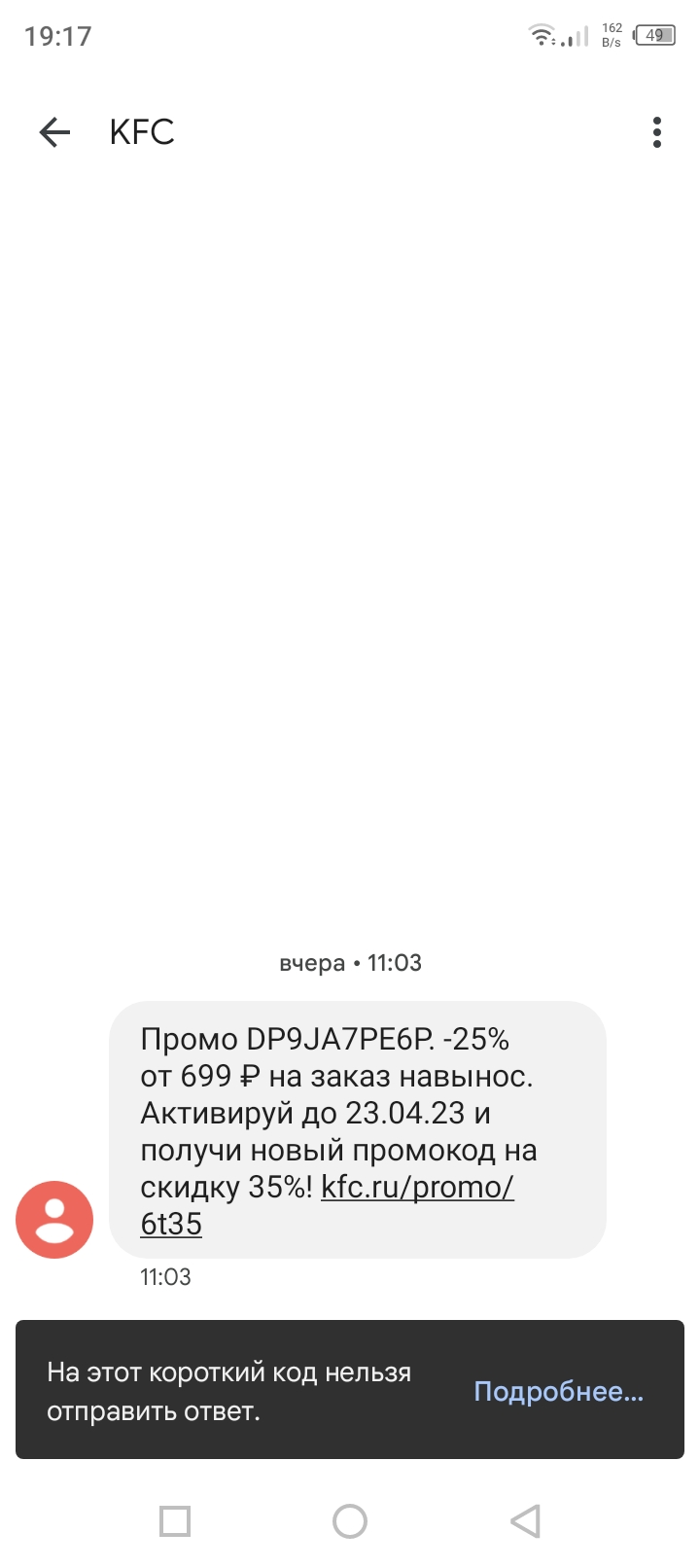Tap the KFC sender avatar

pos(54,1220)
